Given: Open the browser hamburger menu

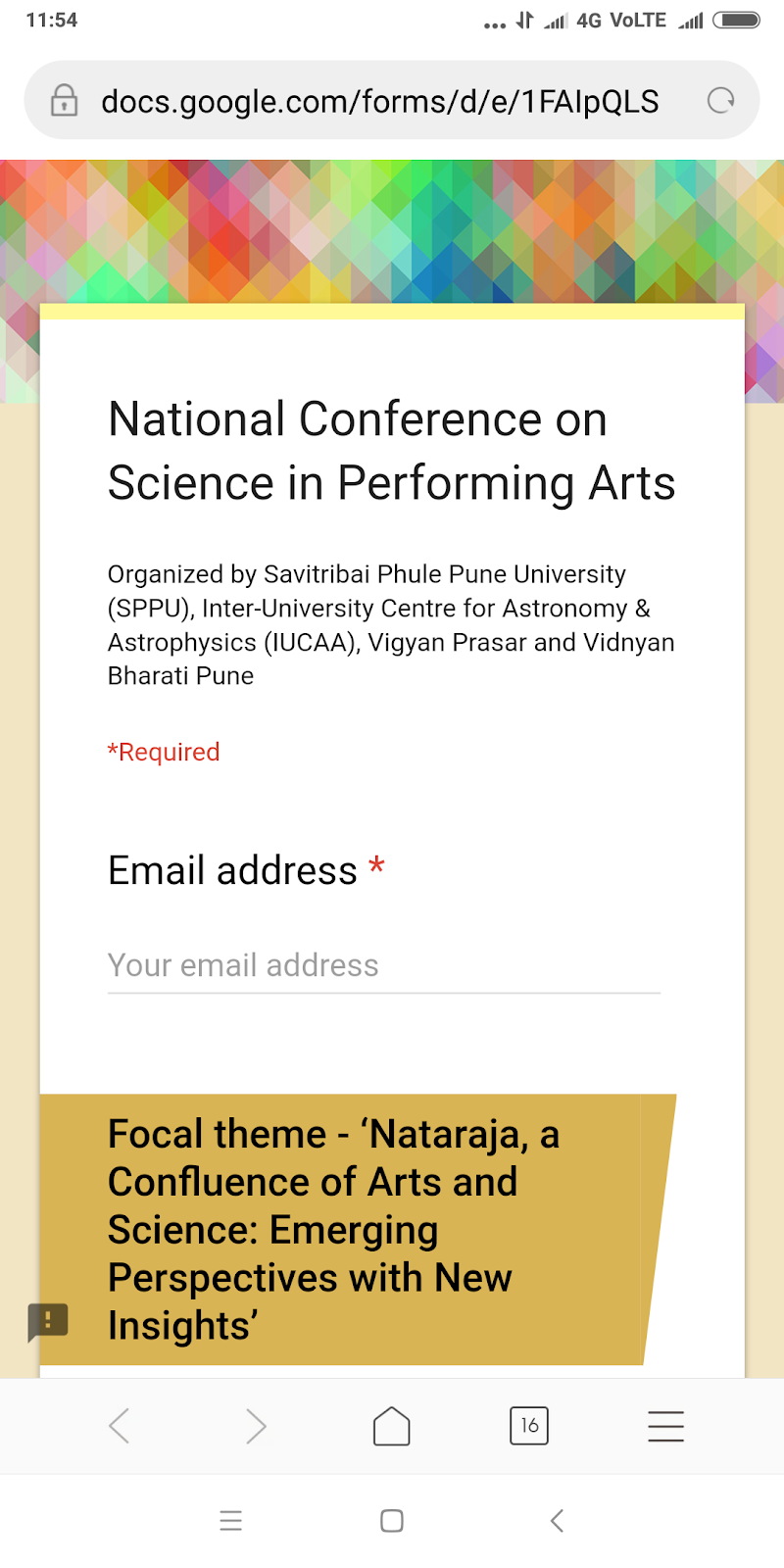Looking at the screenshot, I should (666, 1426).
